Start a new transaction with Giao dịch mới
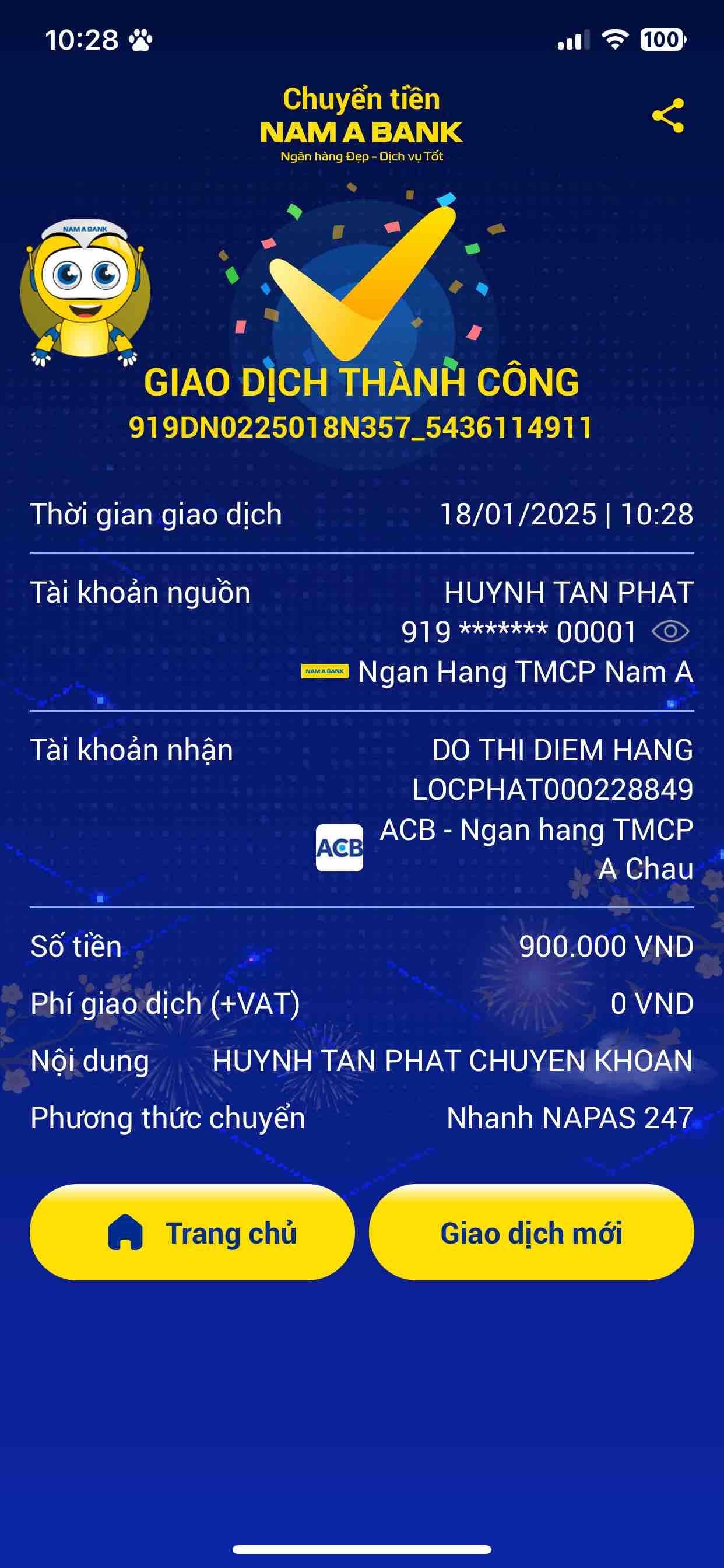 (531, 1233)
